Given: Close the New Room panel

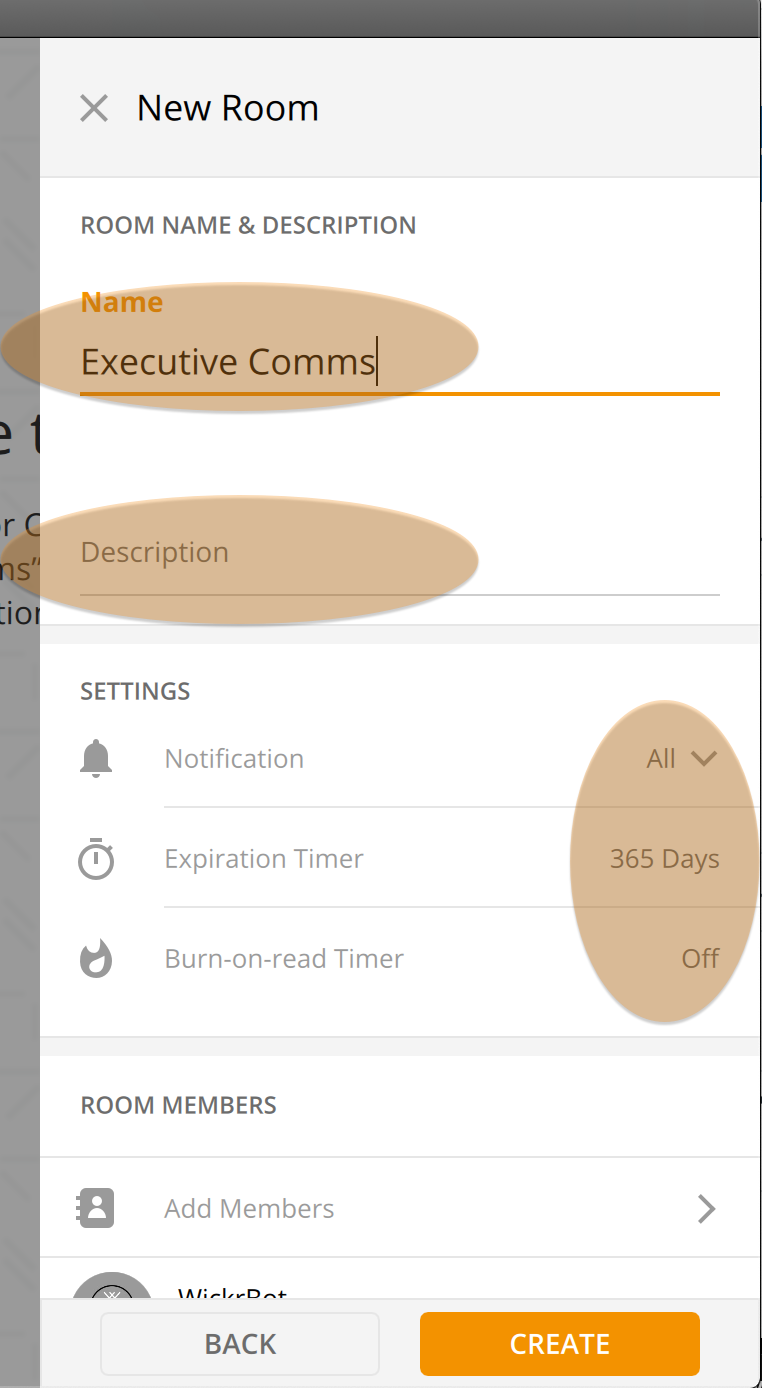Looking at the screenshot, I should pos(94,108).
